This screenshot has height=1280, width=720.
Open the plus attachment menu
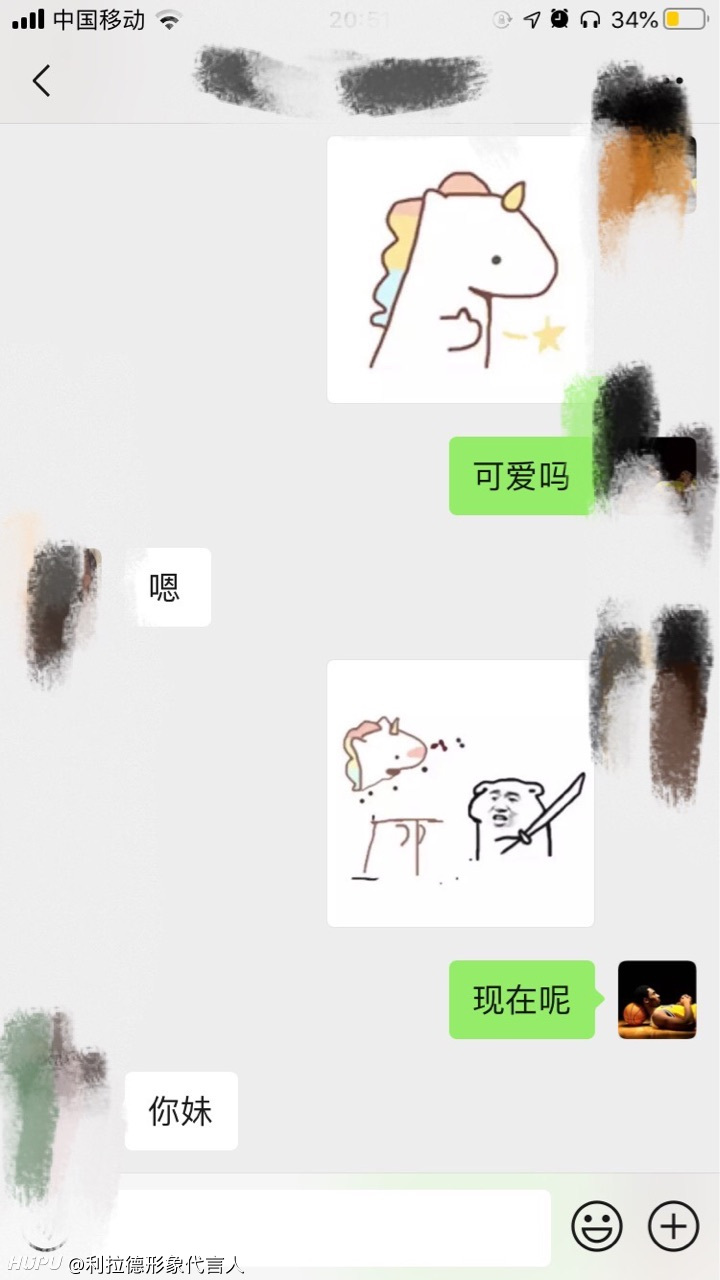tap(673, 1225)
